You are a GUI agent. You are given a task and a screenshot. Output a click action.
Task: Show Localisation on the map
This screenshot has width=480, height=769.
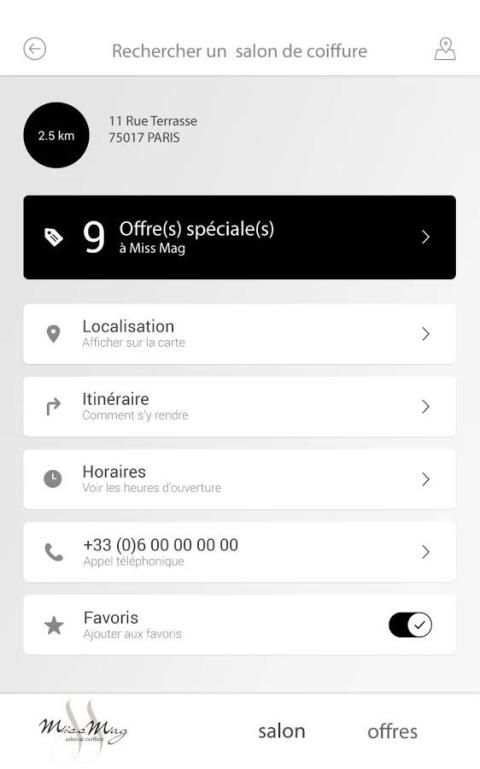coord(240,334)
